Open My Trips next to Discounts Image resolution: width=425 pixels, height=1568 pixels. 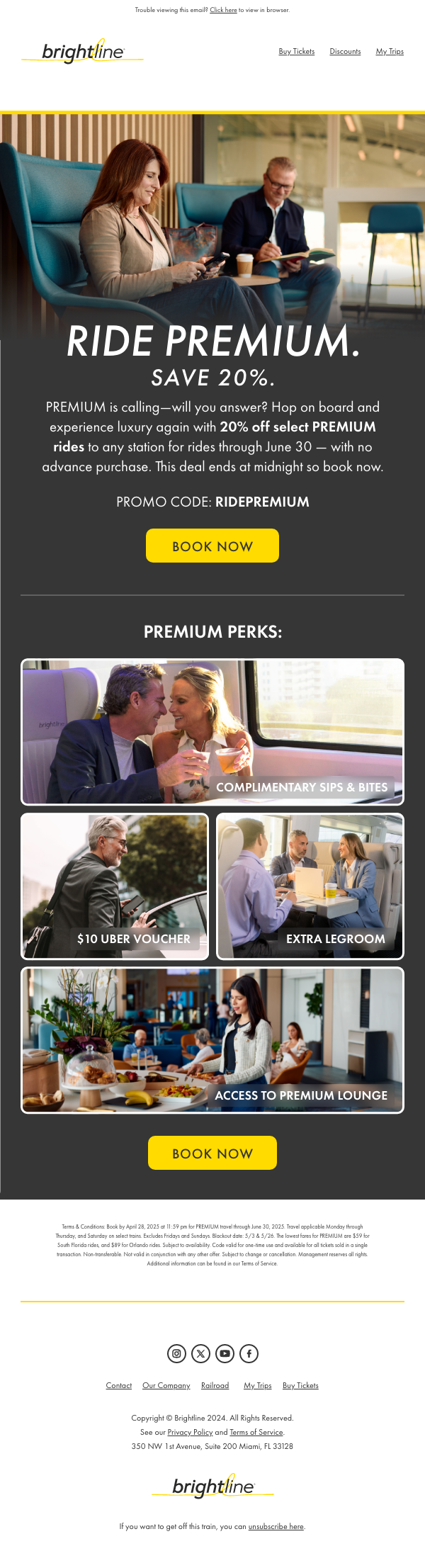(390, 52)
